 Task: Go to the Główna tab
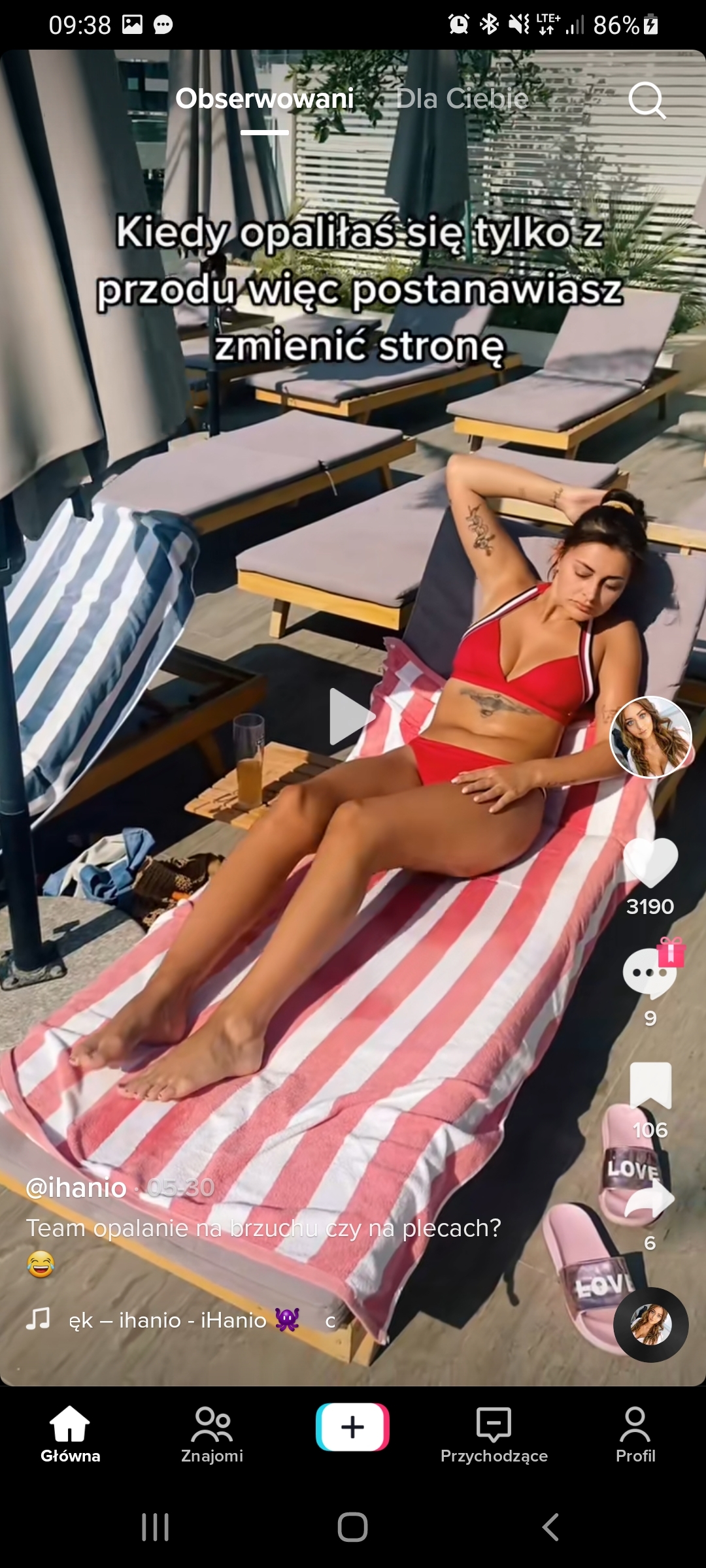point(70,1435)
